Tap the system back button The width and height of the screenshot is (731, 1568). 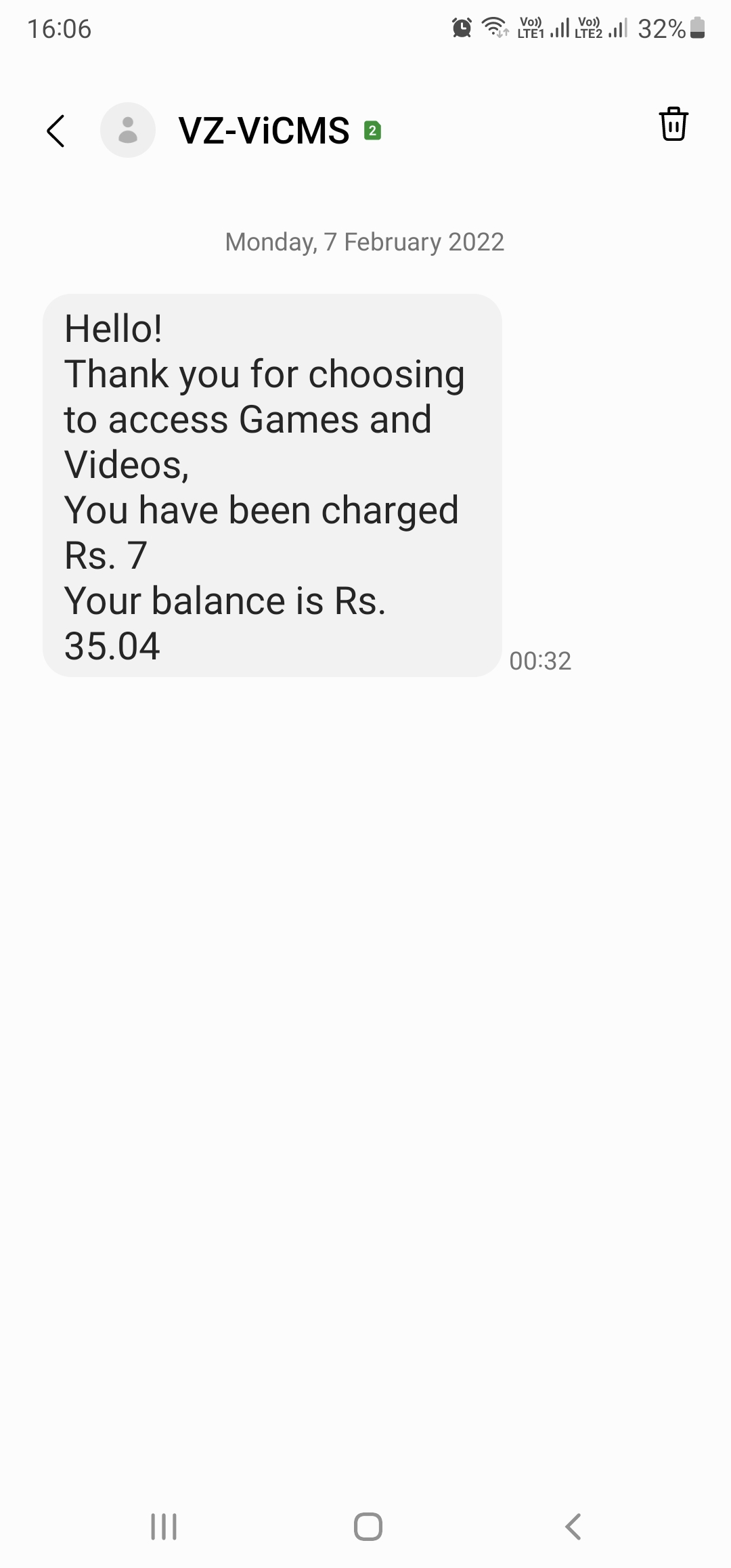coord(573,1526)
